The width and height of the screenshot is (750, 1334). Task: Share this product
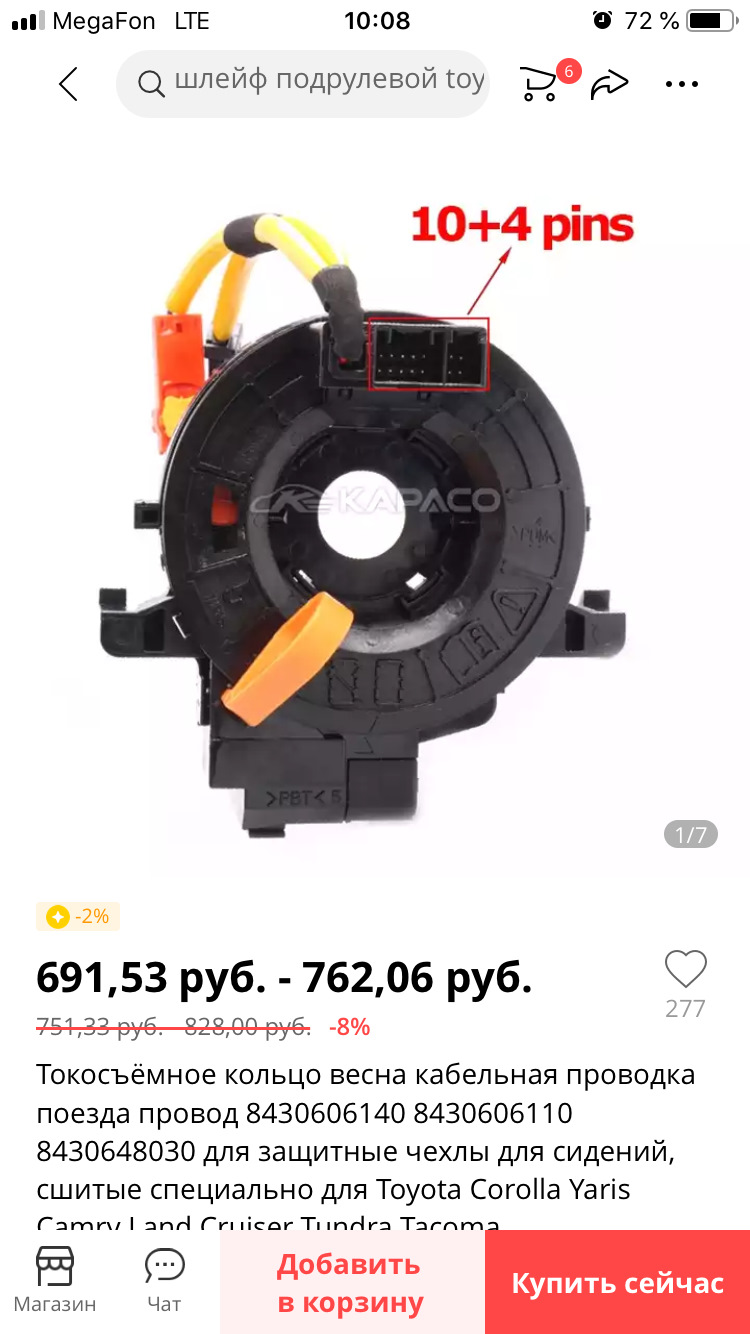click(609, 85)
